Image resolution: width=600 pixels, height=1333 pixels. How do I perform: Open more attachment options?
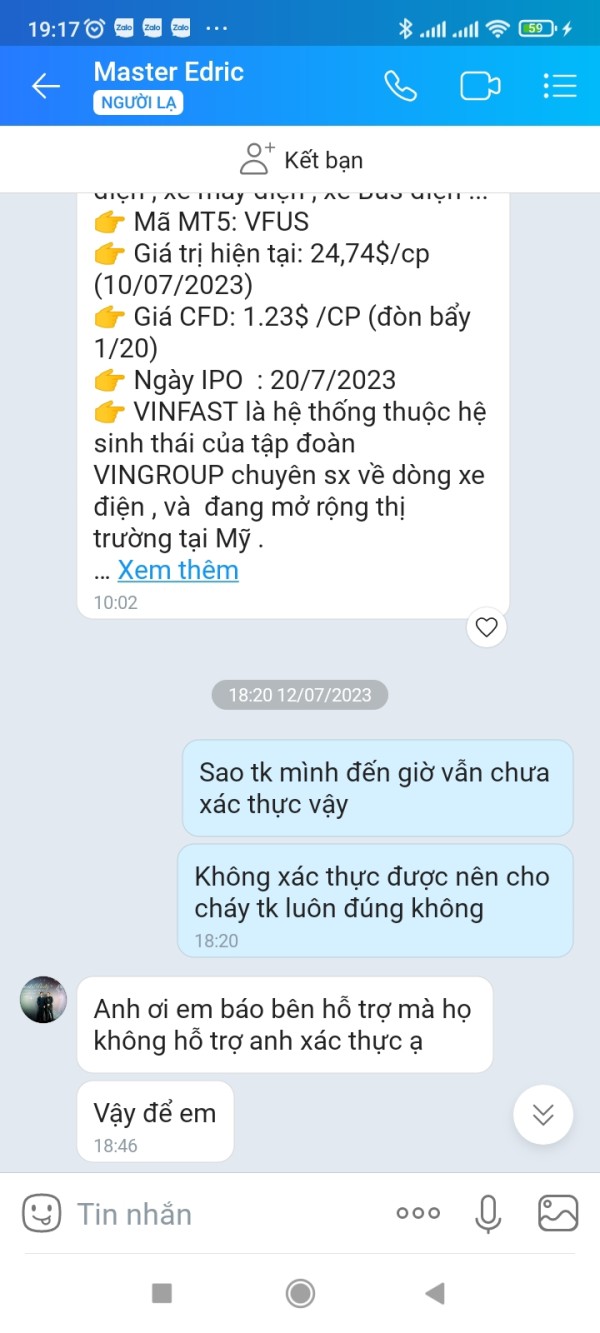[418, 1213]
